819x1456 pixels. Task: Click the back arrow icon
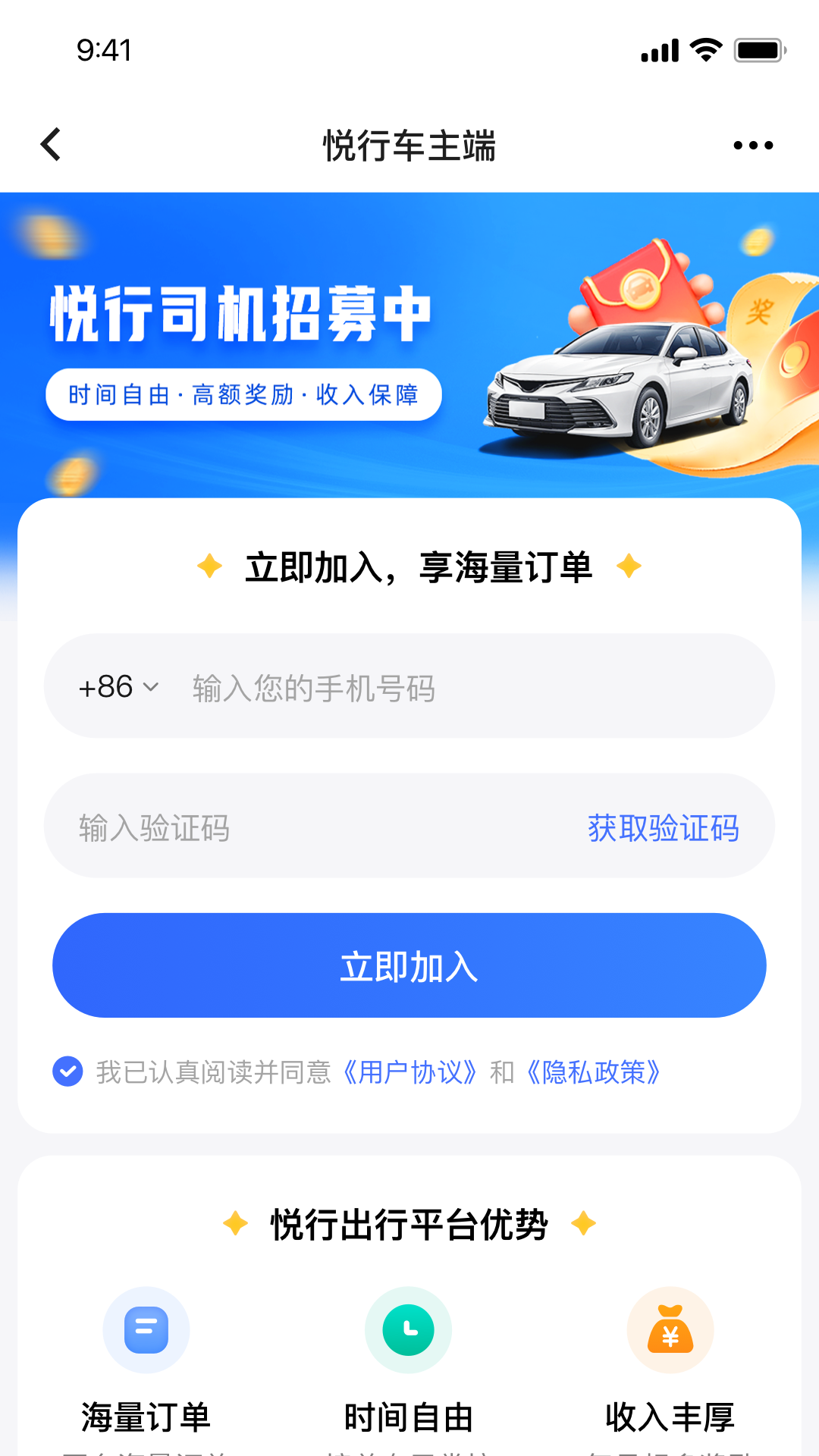point(50,144)
